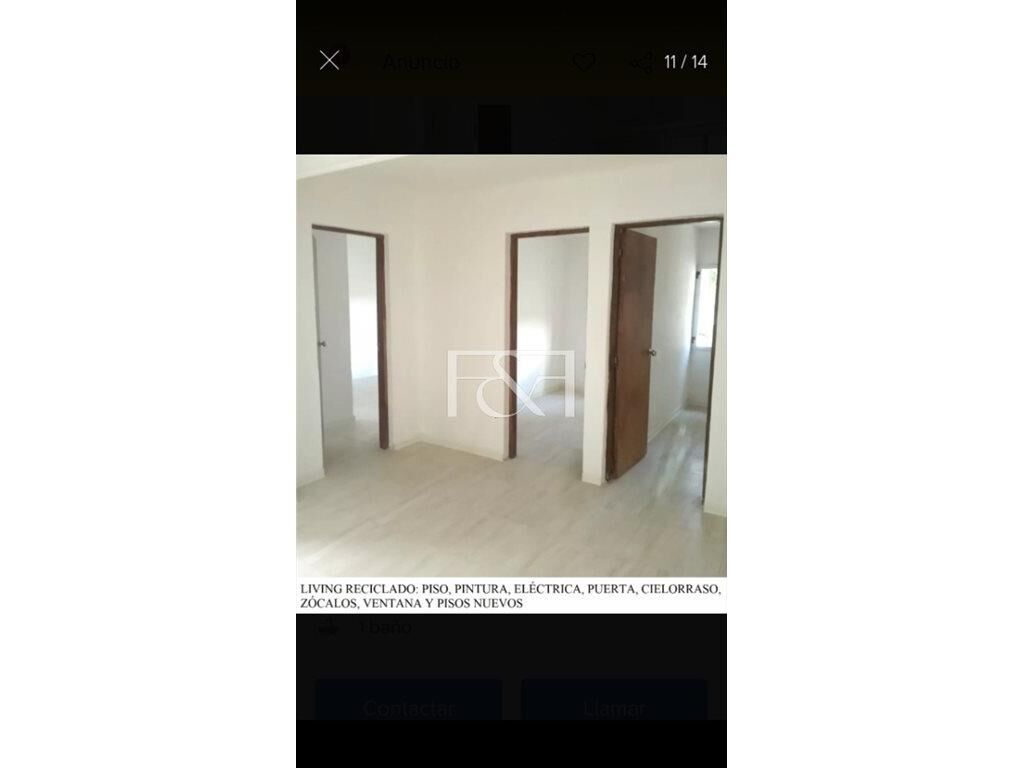Close the photo viewer

pos(329,60)
